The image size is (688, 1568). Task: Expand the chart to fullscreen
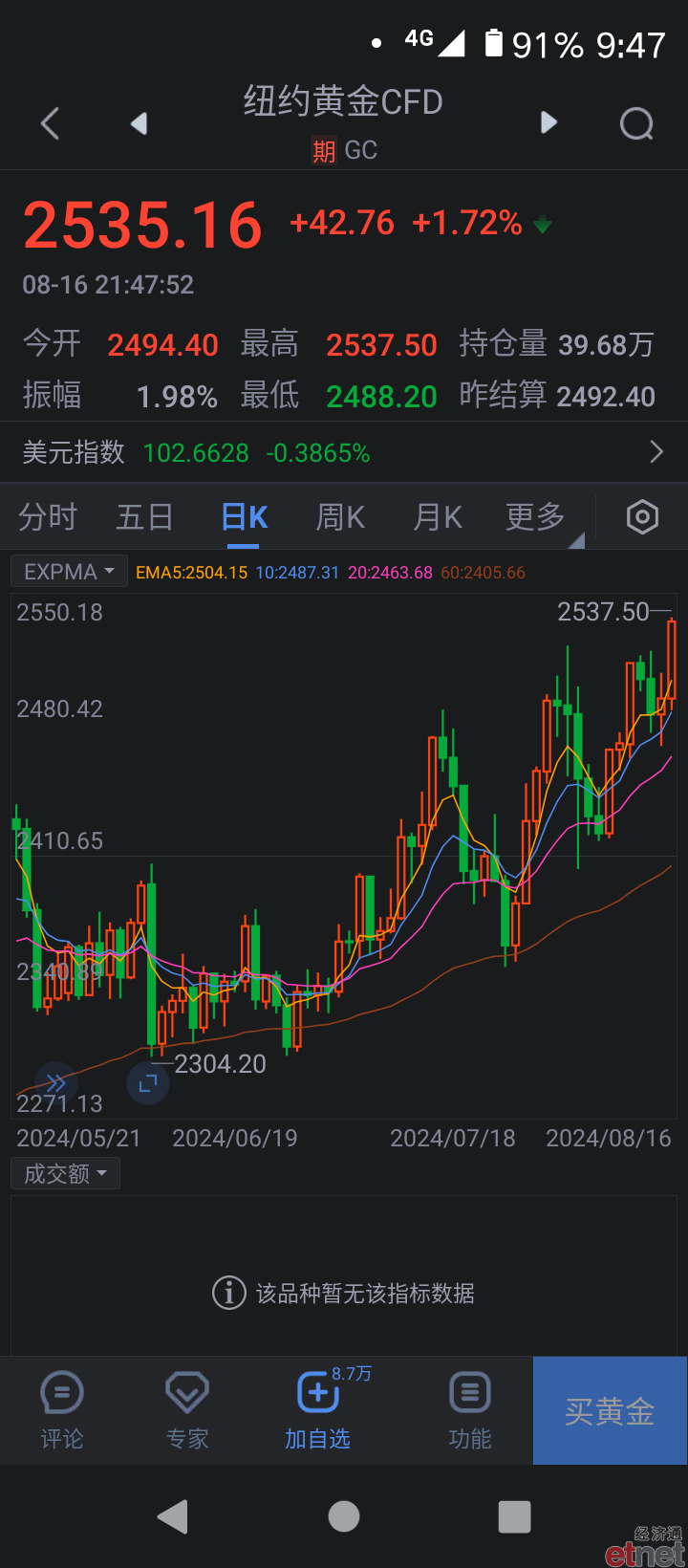[x=148, y=1083]
